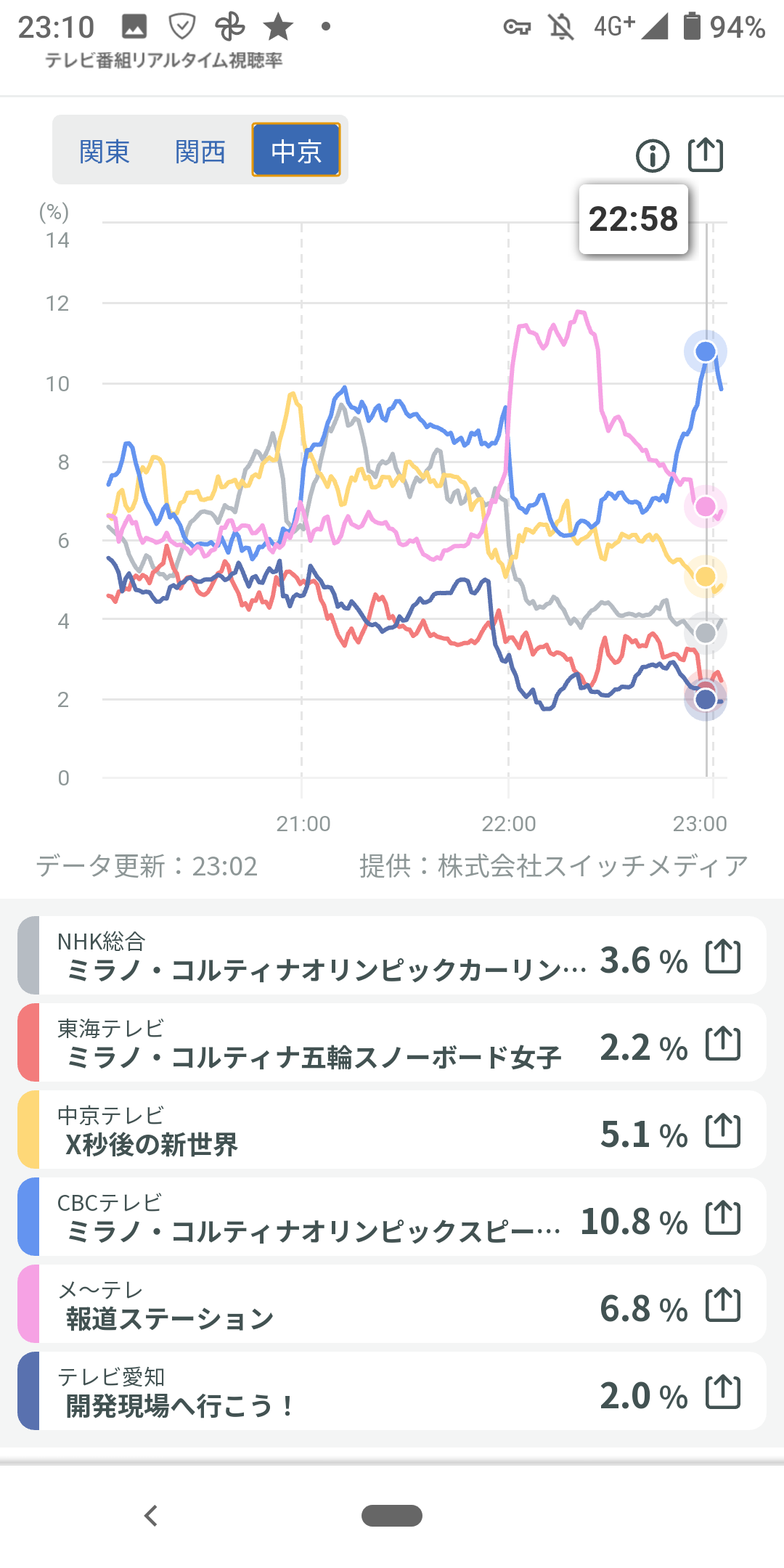Go back with the system back arrow
Viewport: 784px width, 1568px height.
coord(151,1516)
